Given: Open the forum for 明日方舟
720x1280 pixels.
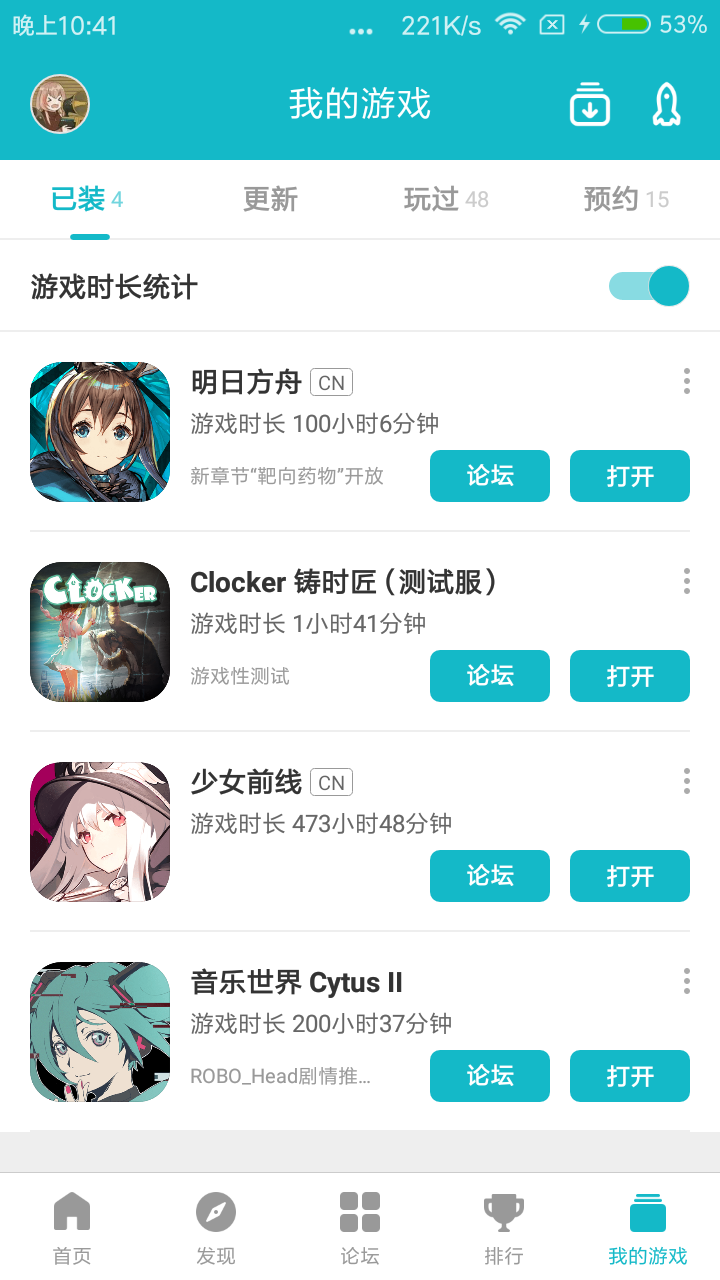Looking at the screenshot, I should [x=490, y=476].
